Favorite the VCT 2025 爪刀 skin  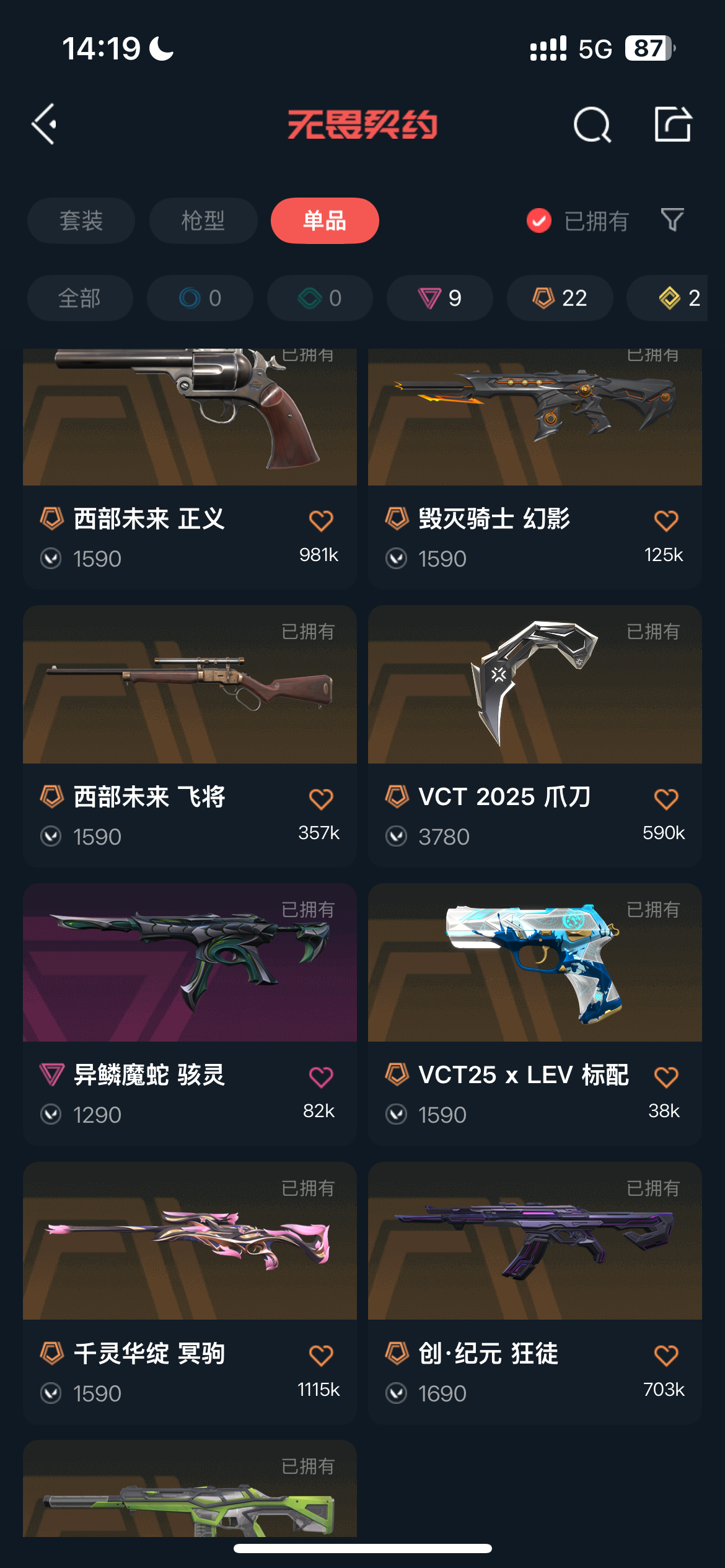(666, 799)
